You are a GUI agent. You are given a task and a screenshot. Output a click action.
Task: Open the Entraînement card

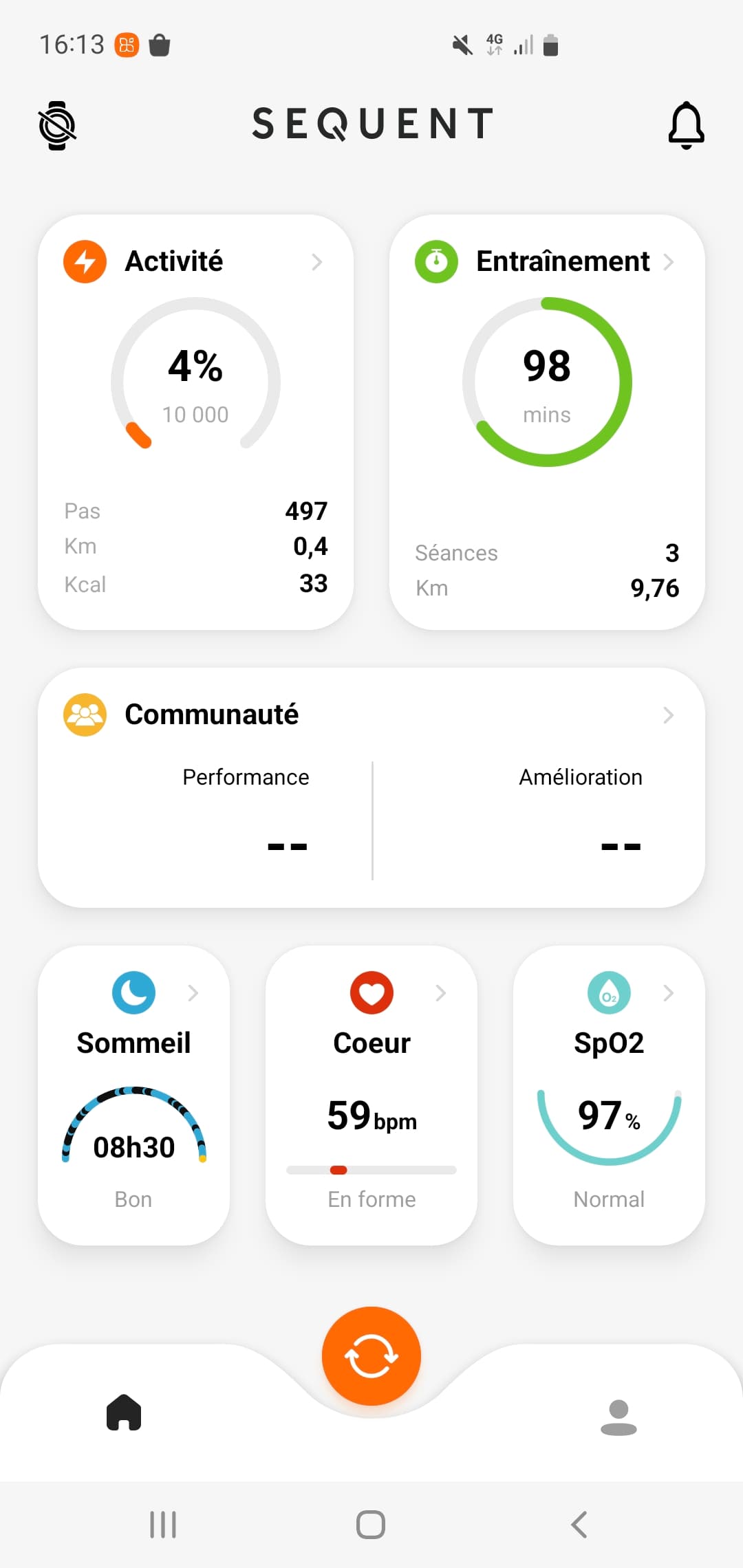[547, 421]
